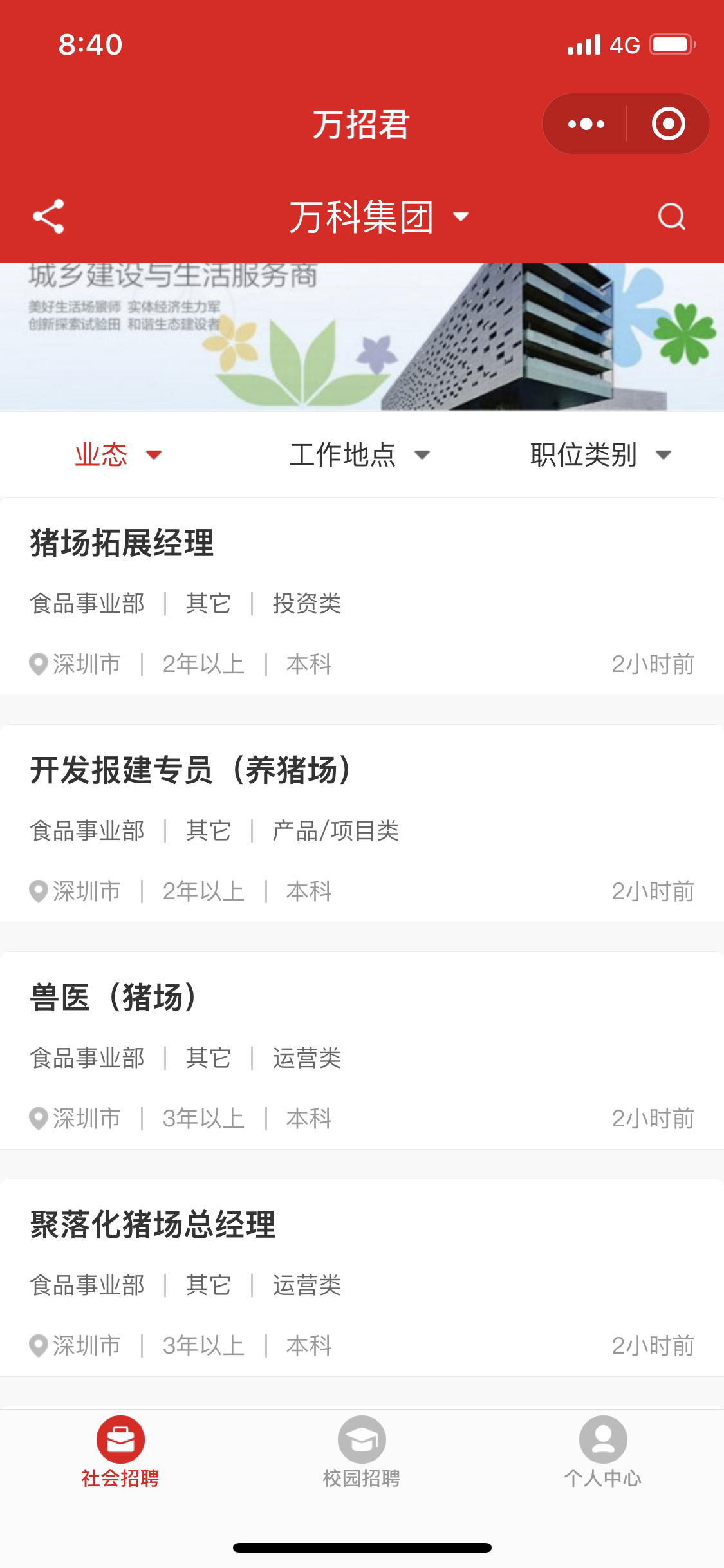Open the search magnifier
This screenshot has width=724, height=1568.
(x=671, y=216)
